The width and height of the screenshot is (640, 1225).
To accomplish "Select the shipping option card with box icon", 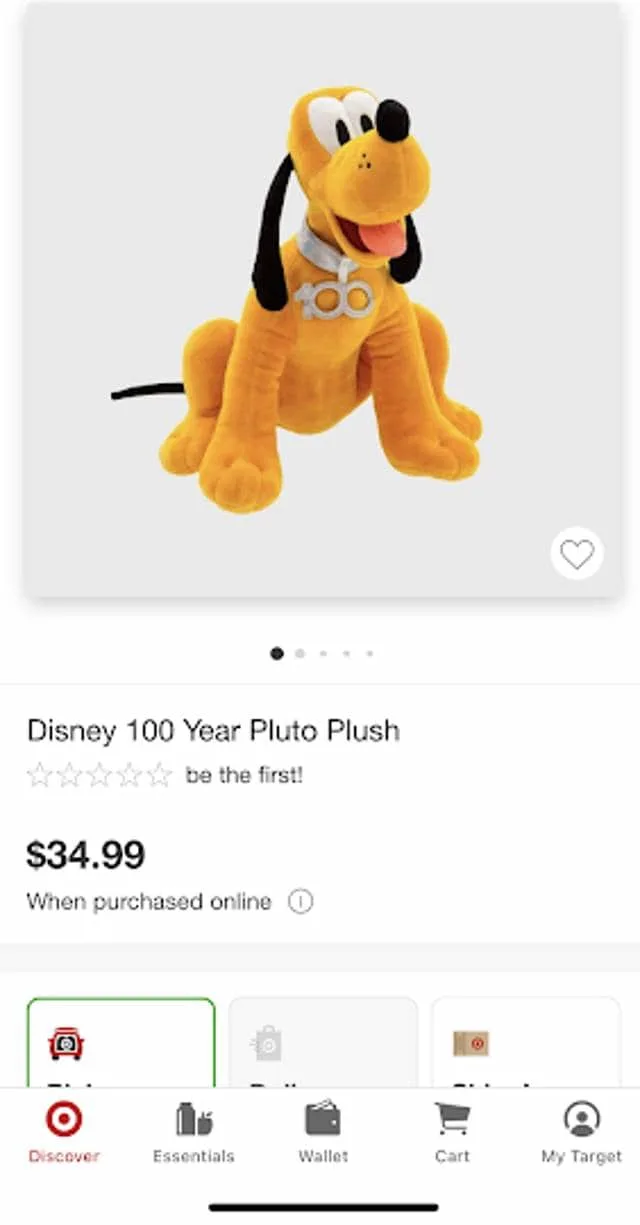I will click(x=526, y=1042).
